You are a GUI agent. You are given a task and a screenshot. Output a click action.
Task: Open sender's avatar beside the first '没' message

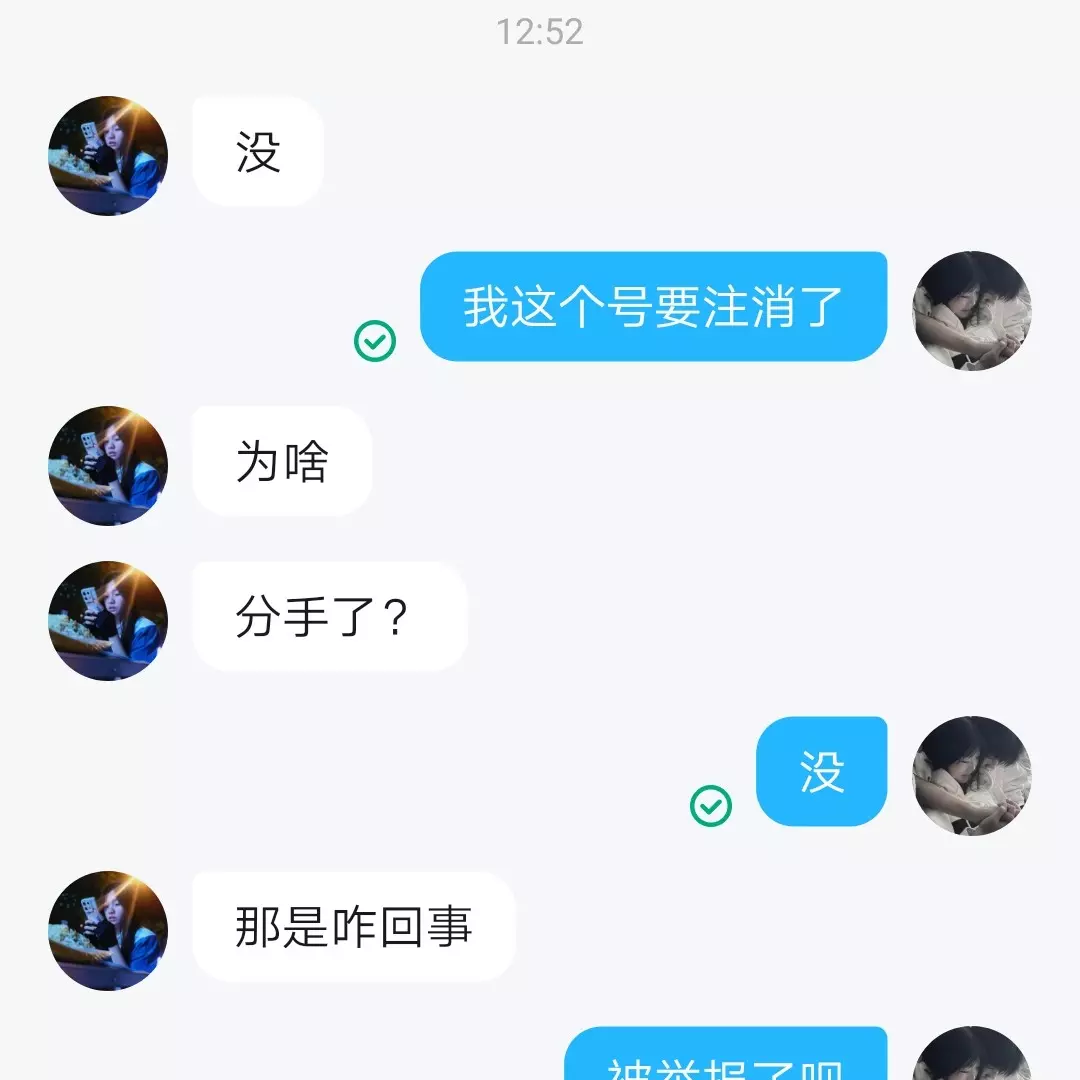tap(108, 156)
